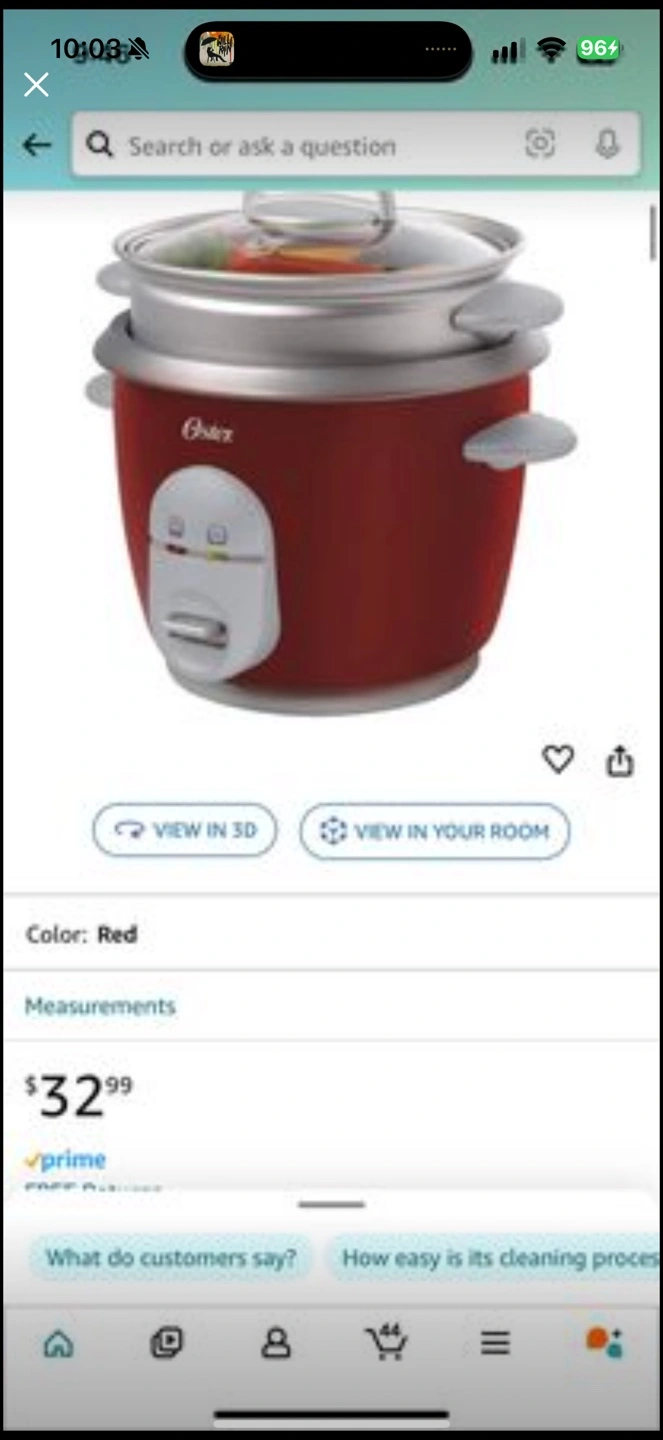Tap View in Your Room button
This screenshot has width=663, height=1440.
(435, 831)
